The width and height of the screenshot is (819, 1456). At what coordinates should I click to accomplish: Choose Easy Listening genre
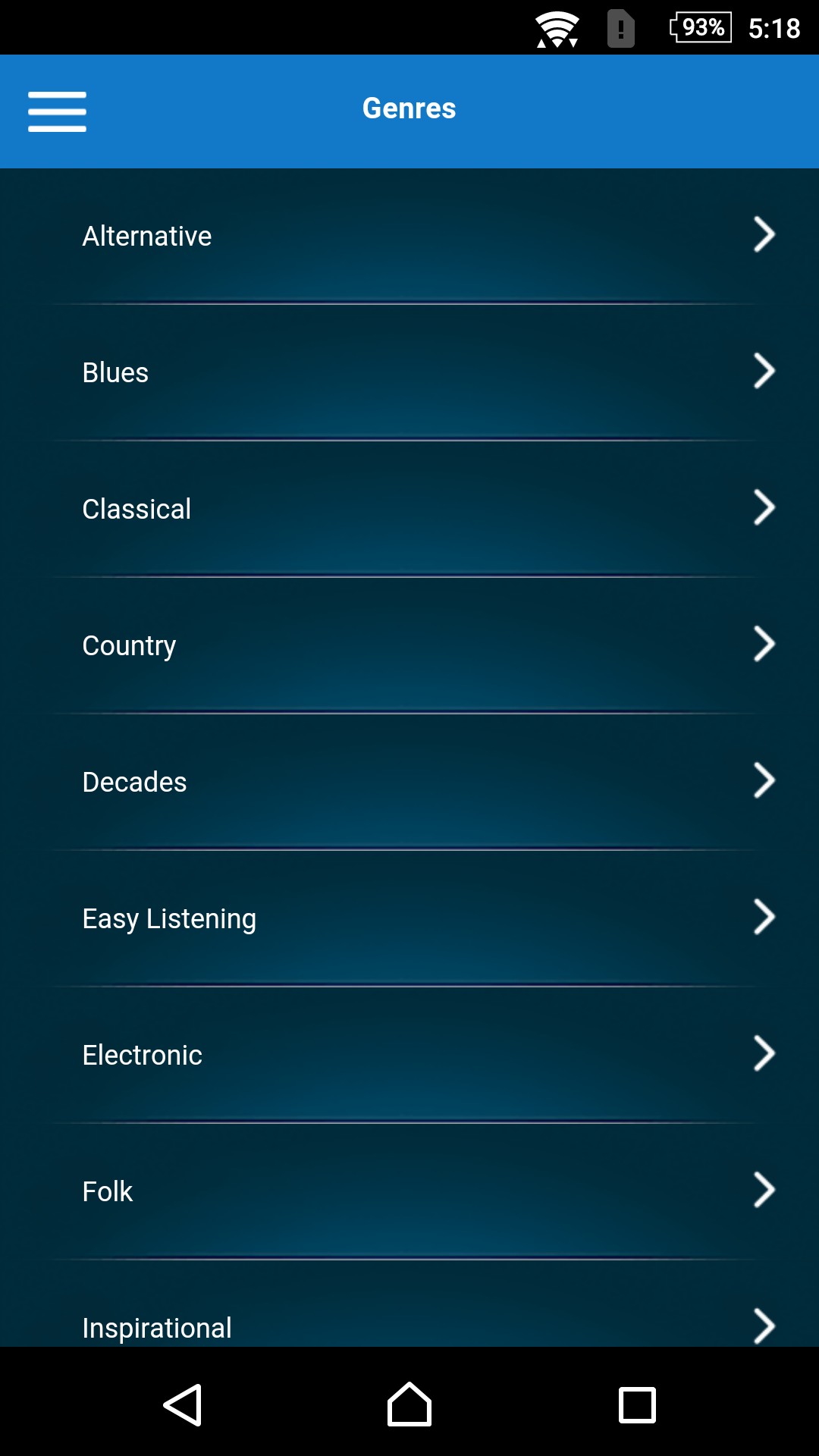point(409,918)
